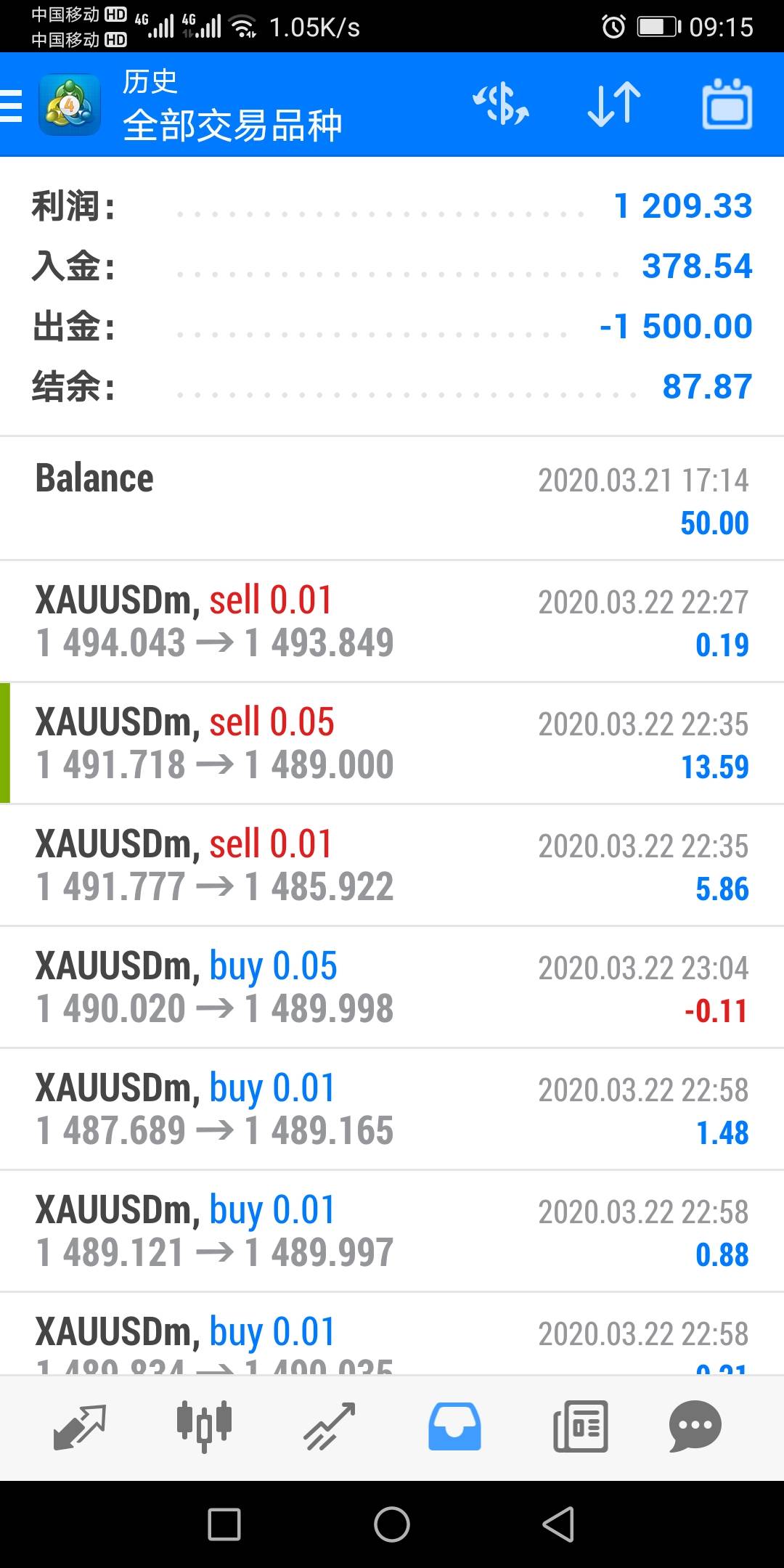Open the News tab
The height and width of the screenshot is (1568, 784).
580,1427
